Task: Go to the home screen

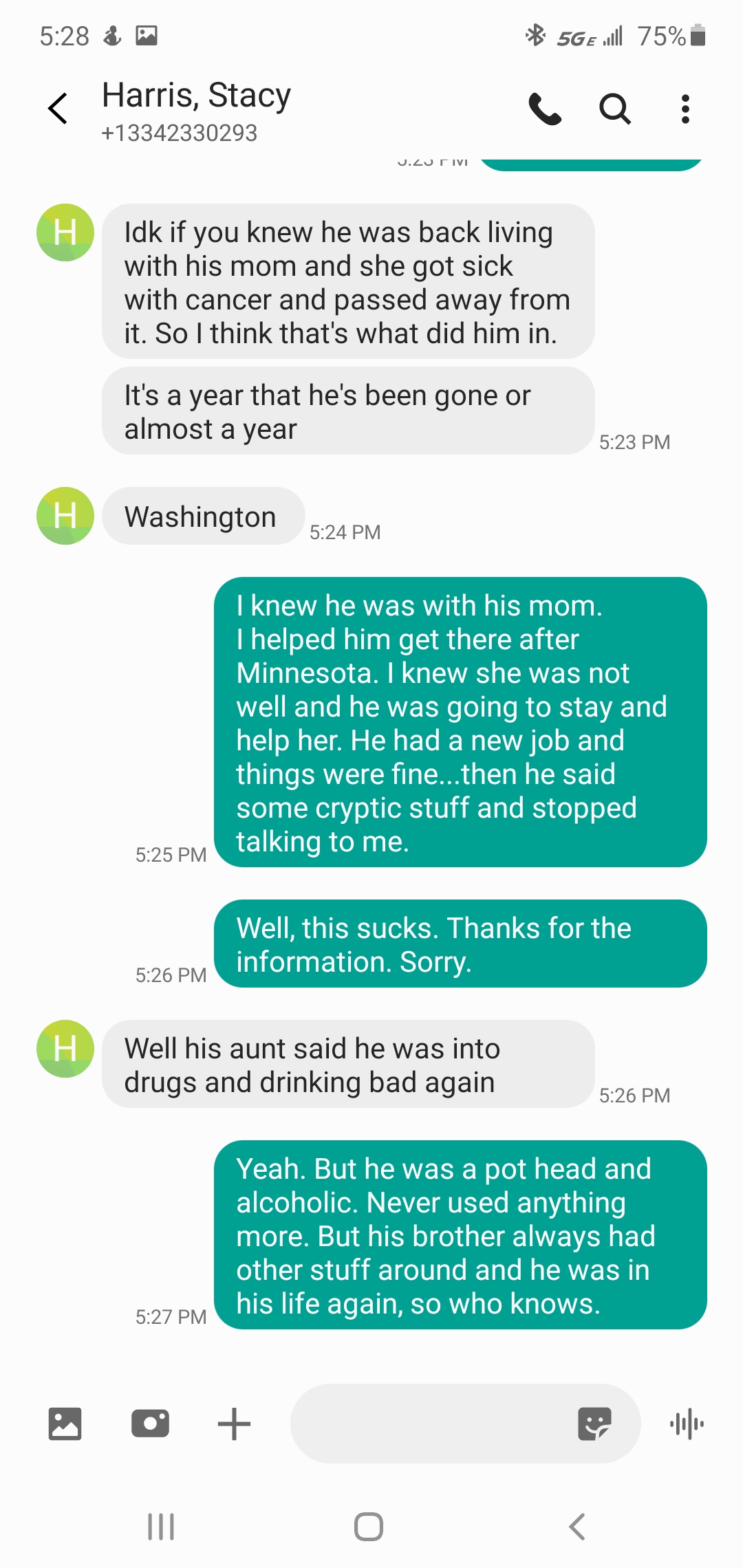Action: [369, 1527]
